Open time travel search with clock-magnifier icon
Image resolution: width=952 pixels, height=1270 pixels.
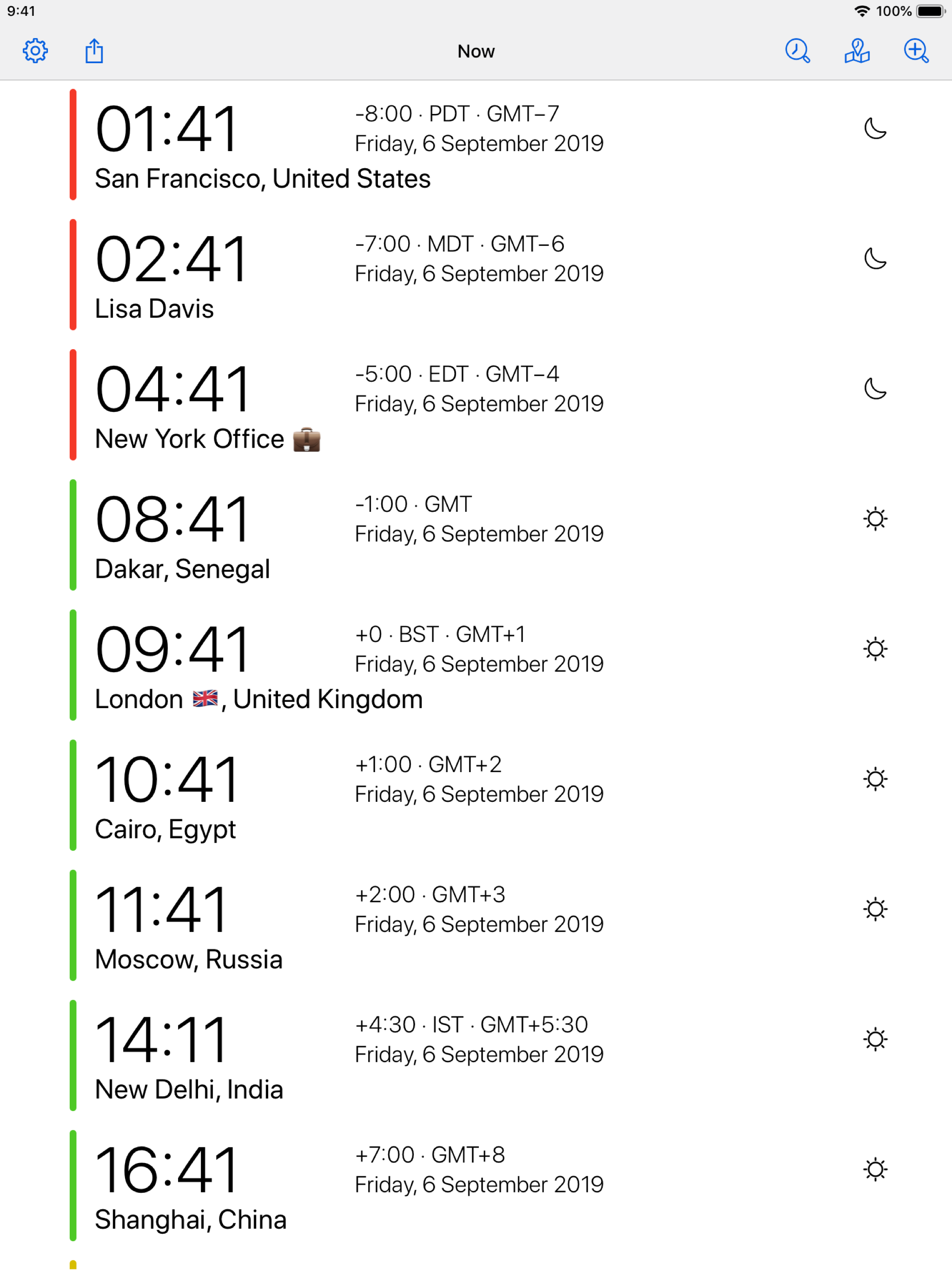click(x=798, y=52)
